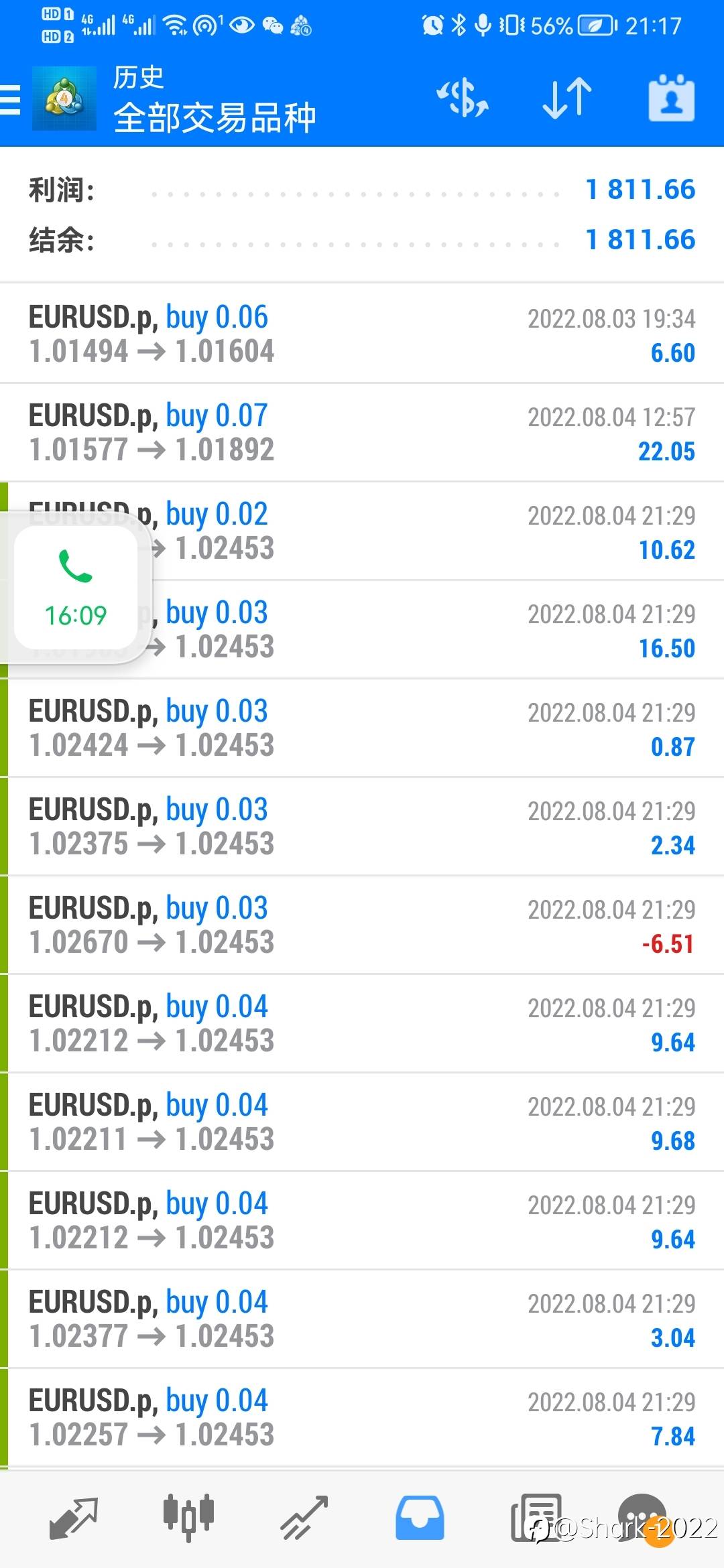View the trade opened at 1.02377
724x1568 pixels.
click(362, 1319)
